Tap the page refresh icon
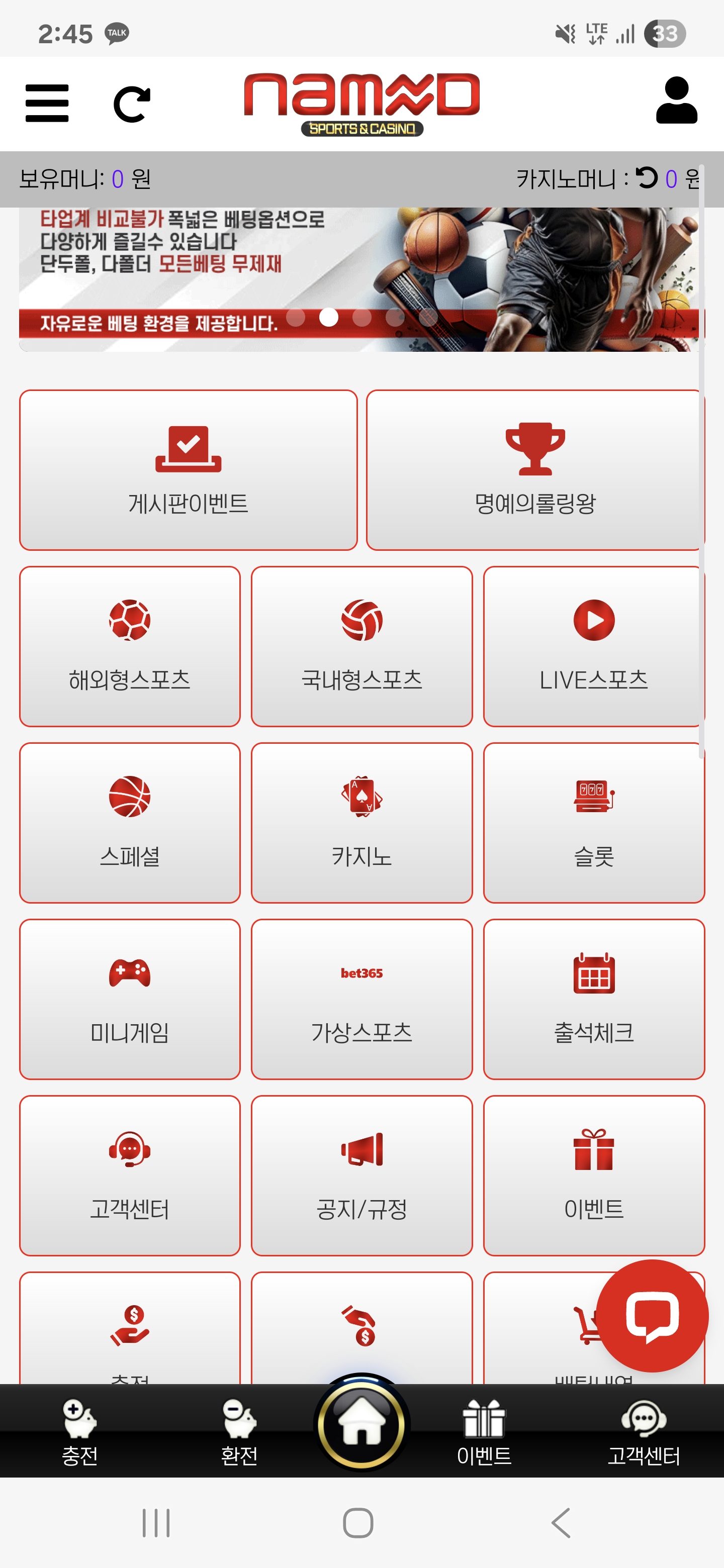 point(132,104)
